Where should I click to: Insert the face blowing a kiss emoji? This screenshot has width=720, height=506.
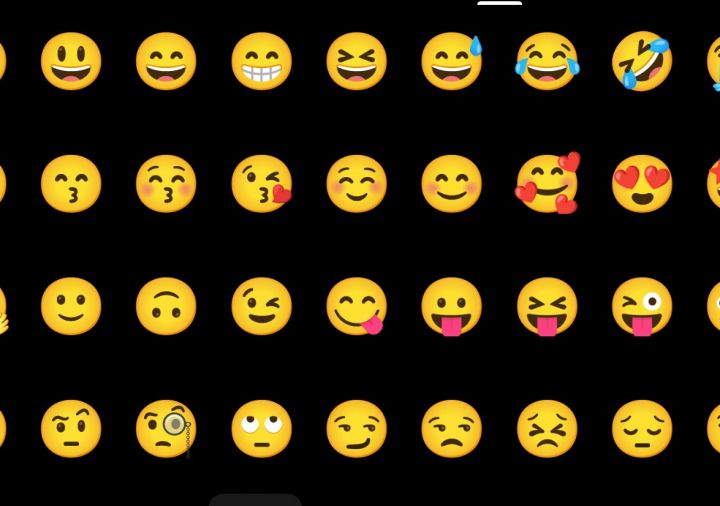click(x=261, y=184)
